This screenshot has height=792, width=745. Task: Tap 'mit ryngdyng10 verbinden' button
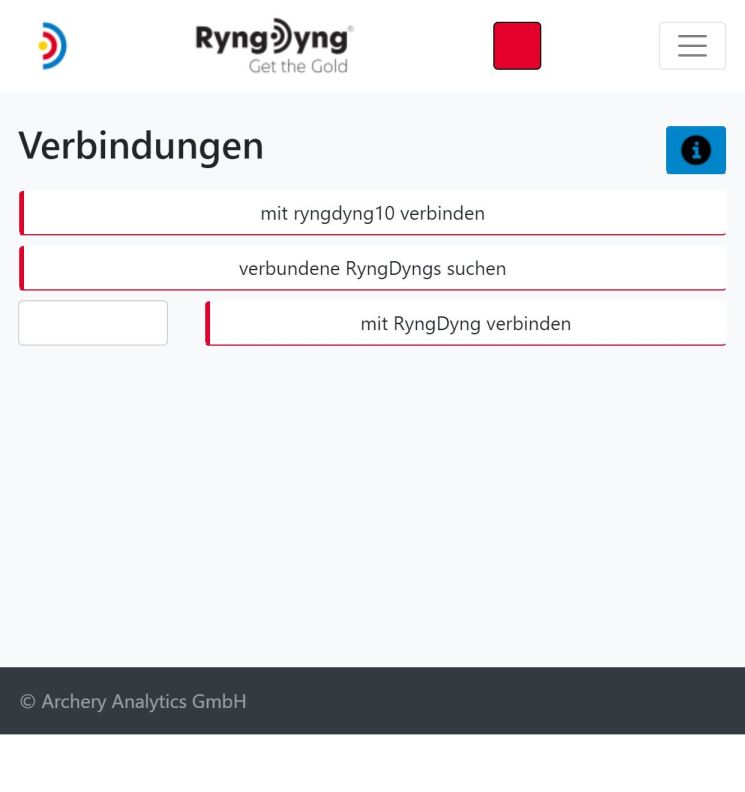[373, 213]
